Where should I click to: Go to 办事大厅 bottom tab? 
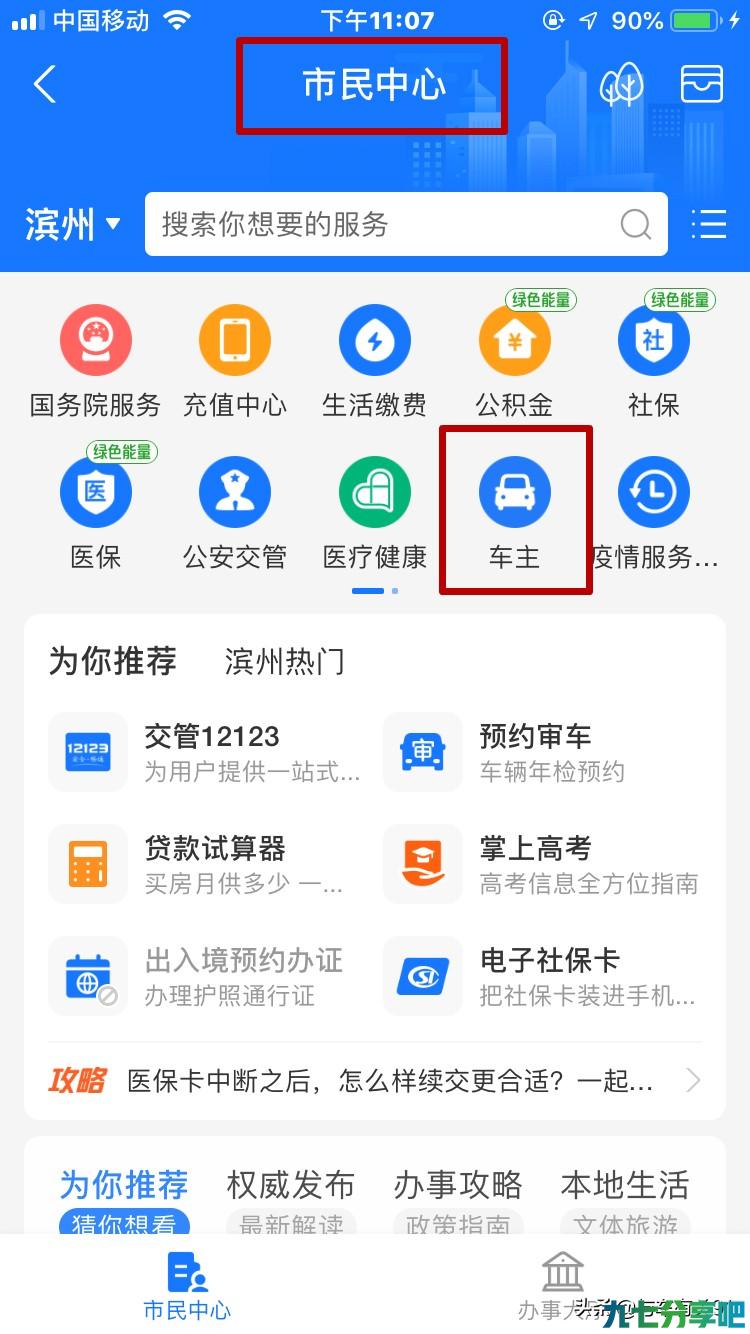tap(563, 1285)
